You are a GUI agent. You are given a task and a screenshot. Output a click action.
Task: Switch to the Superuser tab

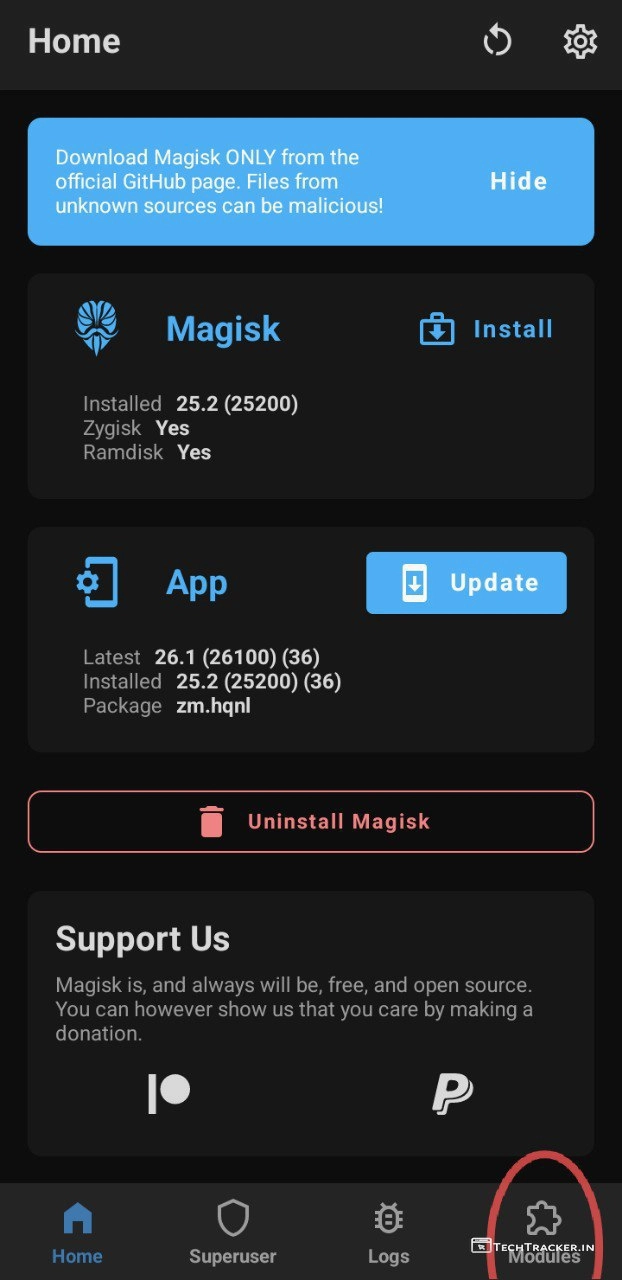233,1232
